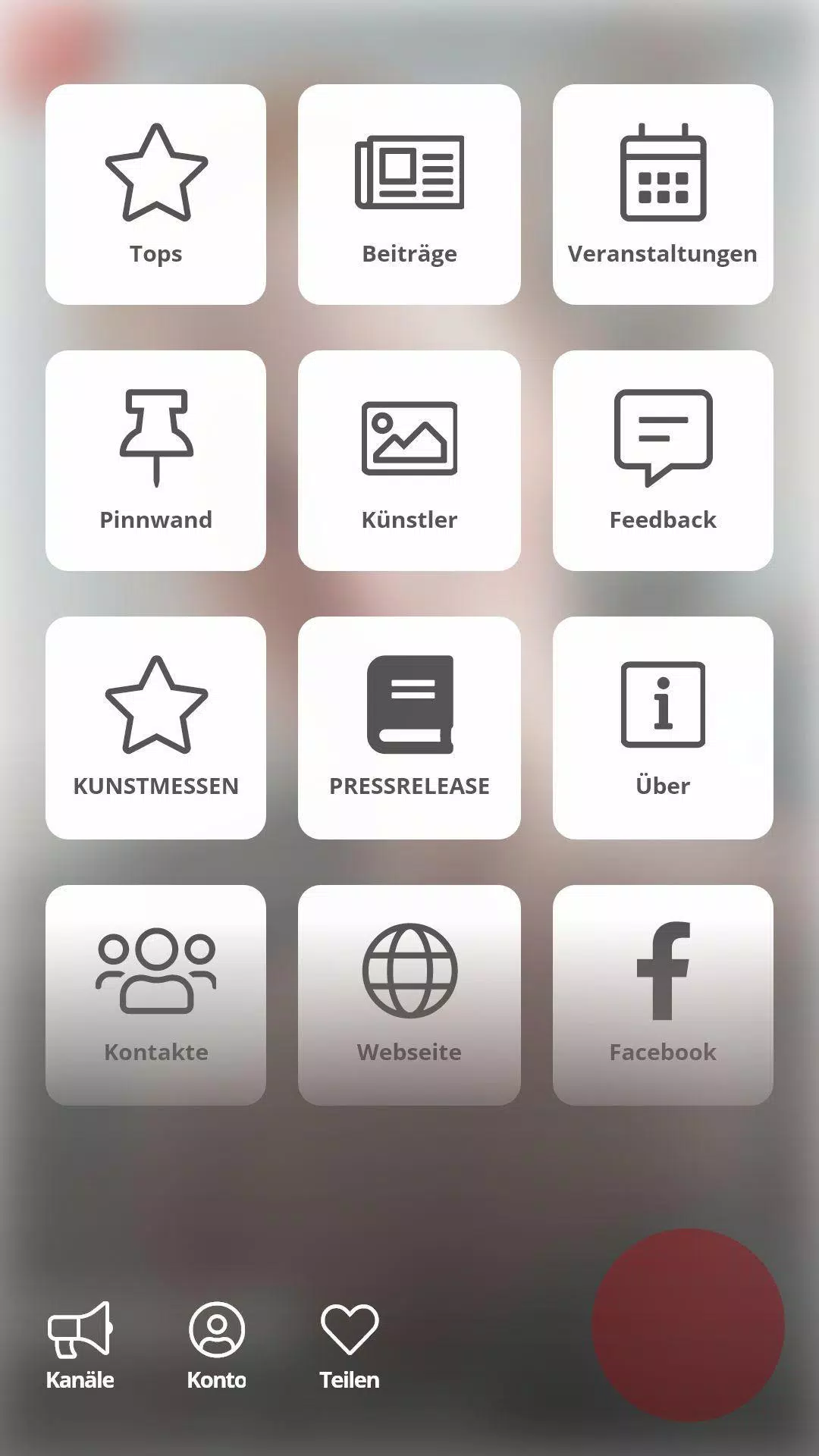819x1456 pixels.
Task: Switch to Kanäle in the bottom bar
Action: (80, 1345)
